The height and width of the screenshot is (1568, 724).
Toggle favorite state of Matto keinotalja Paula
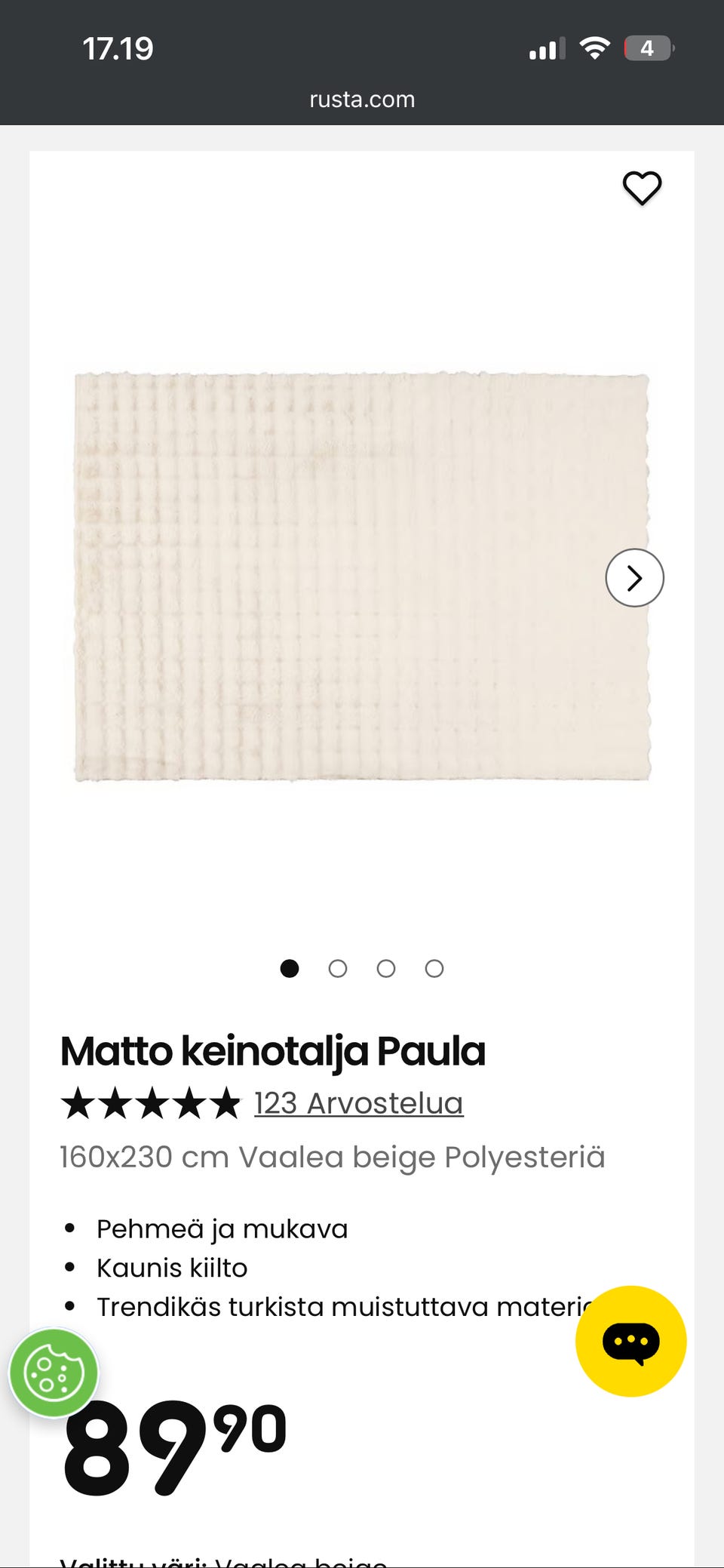(642, 189)
